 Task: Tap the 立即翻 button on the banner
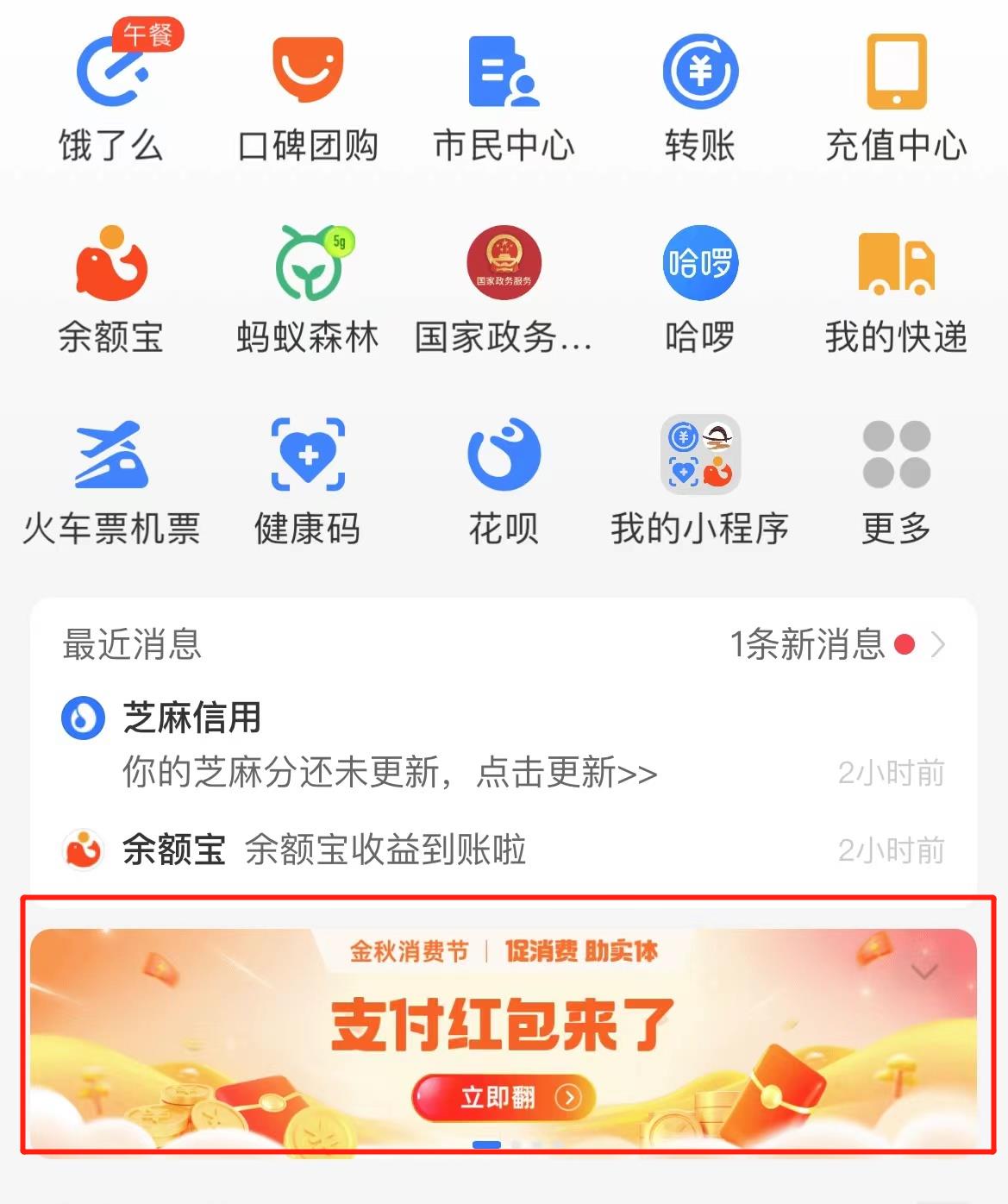[504, 1097]
